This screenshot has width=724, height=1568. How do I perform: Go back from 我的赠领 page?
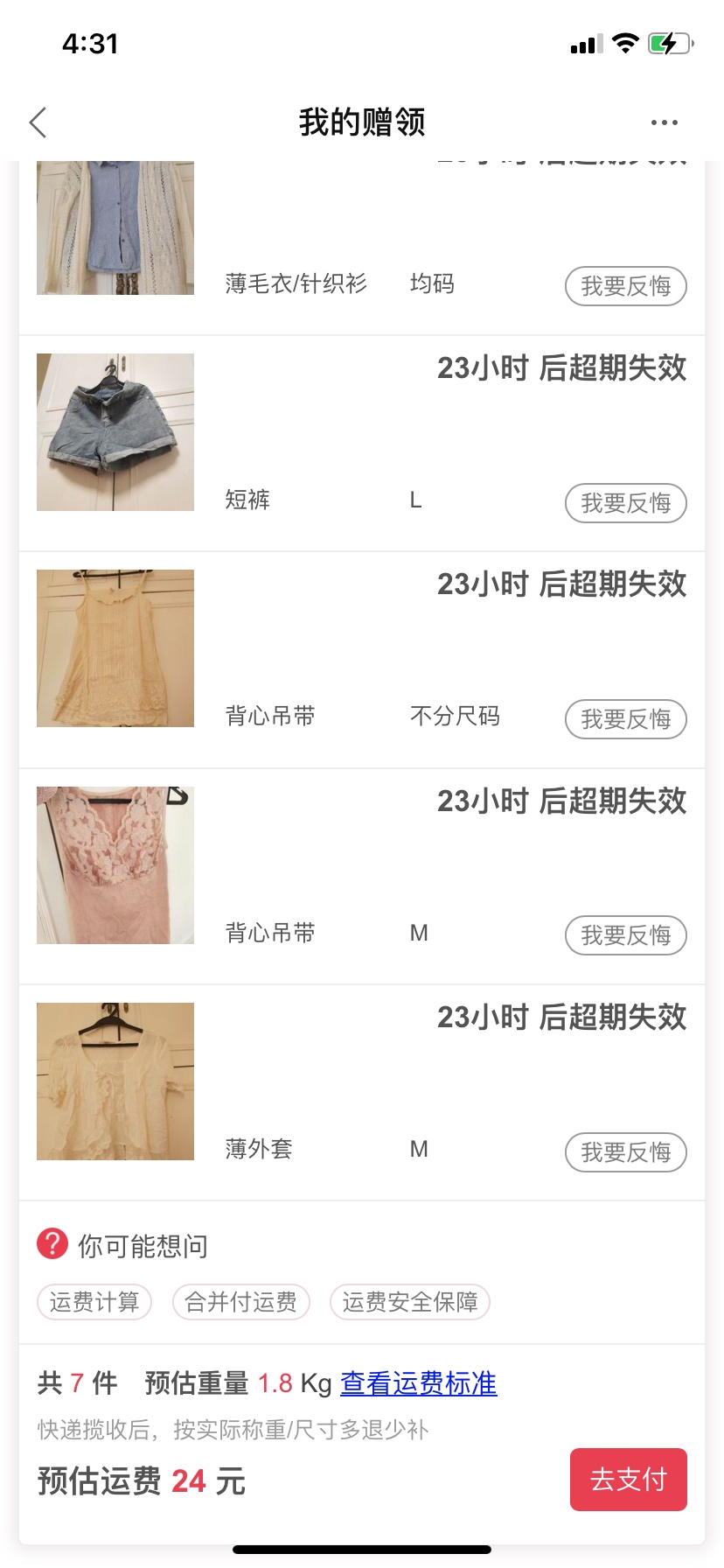(x=38, y=122)
